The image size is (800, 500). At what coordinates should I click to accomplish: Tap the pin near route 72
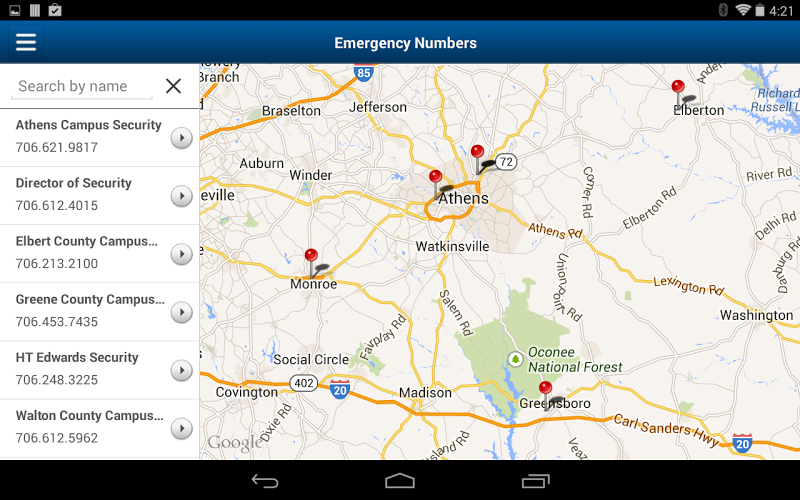coord(477,155)
